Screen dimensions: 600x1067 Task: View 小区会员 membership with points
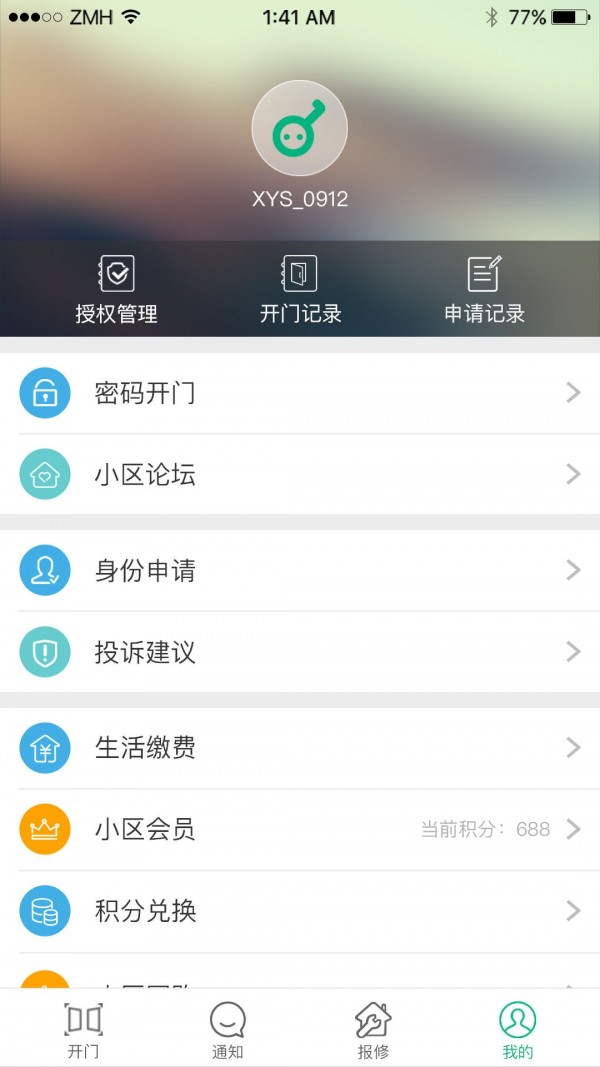point(300,829)
